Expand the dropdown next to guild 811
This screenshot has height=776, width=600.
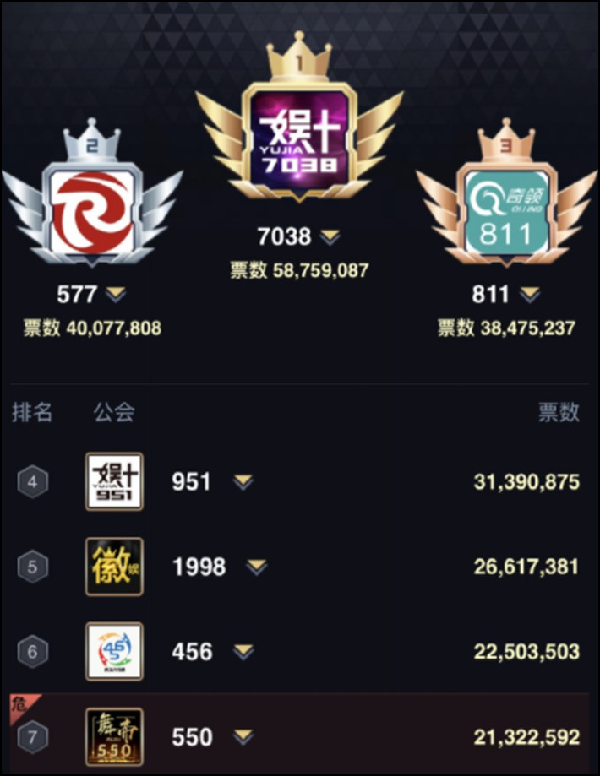[x=530, y=295]
